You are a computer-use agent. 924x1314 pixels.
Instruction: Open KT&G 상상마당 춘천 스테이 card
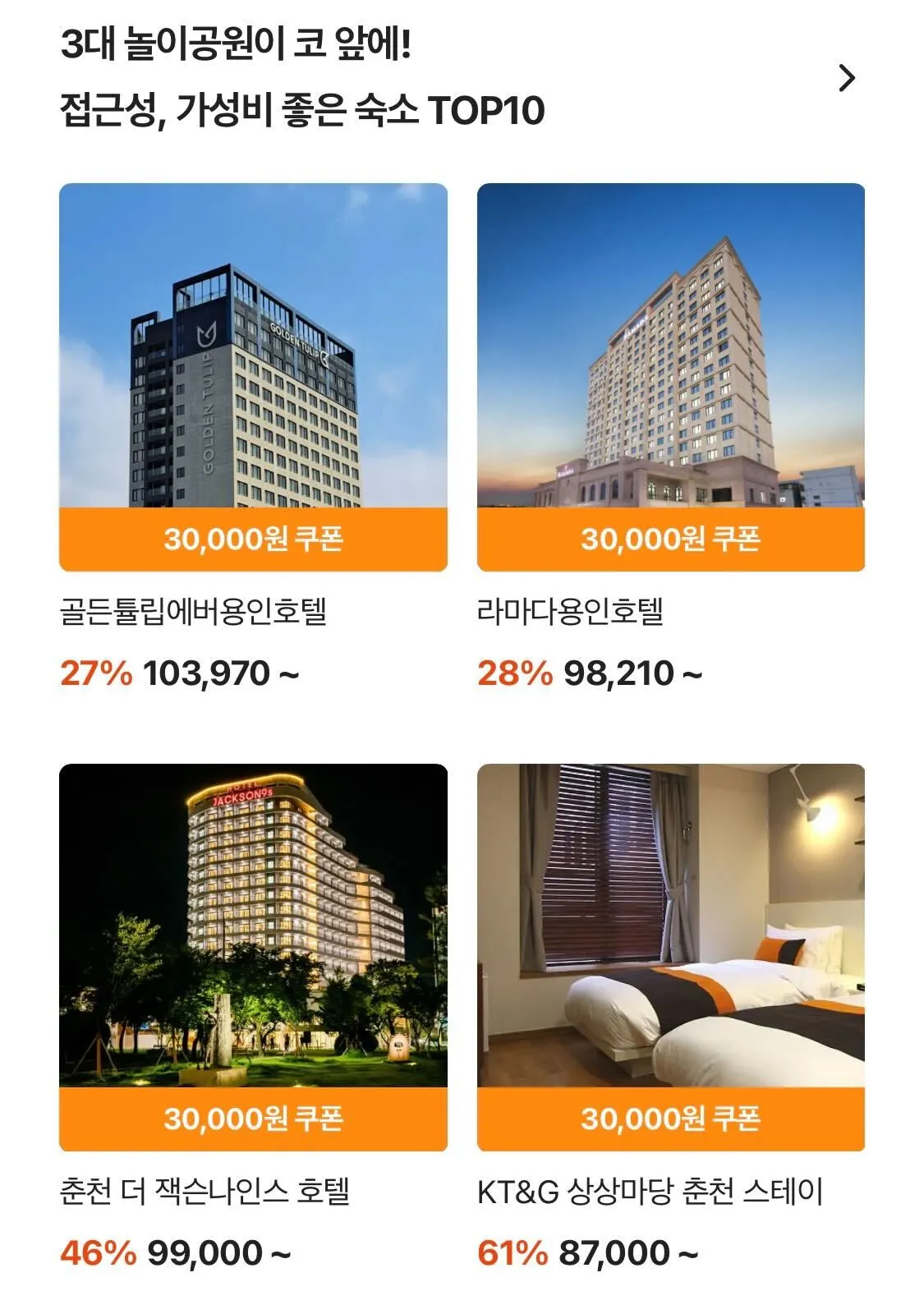(670, 957)
